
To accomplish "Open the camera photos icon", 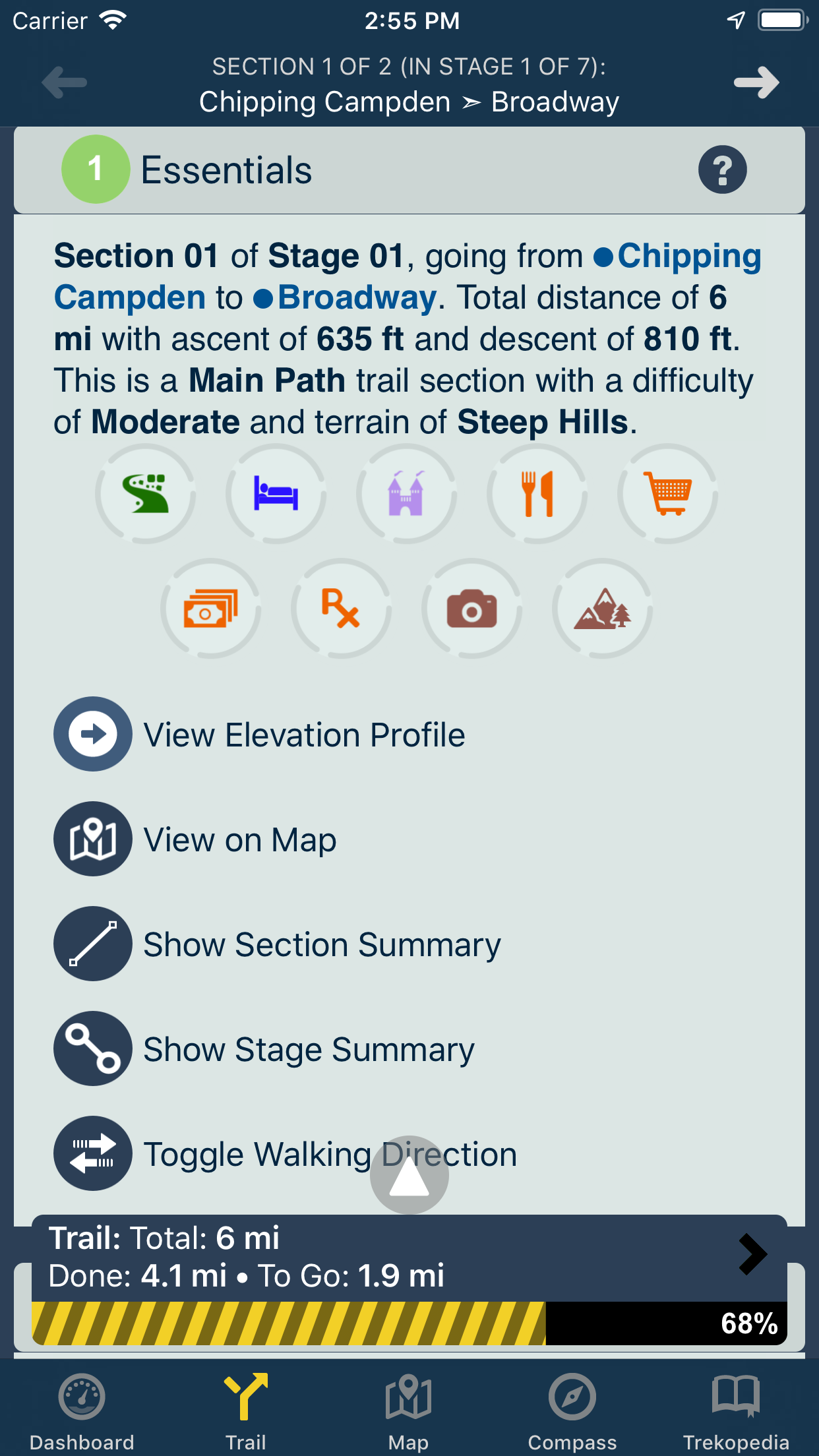I will (471, 609).
